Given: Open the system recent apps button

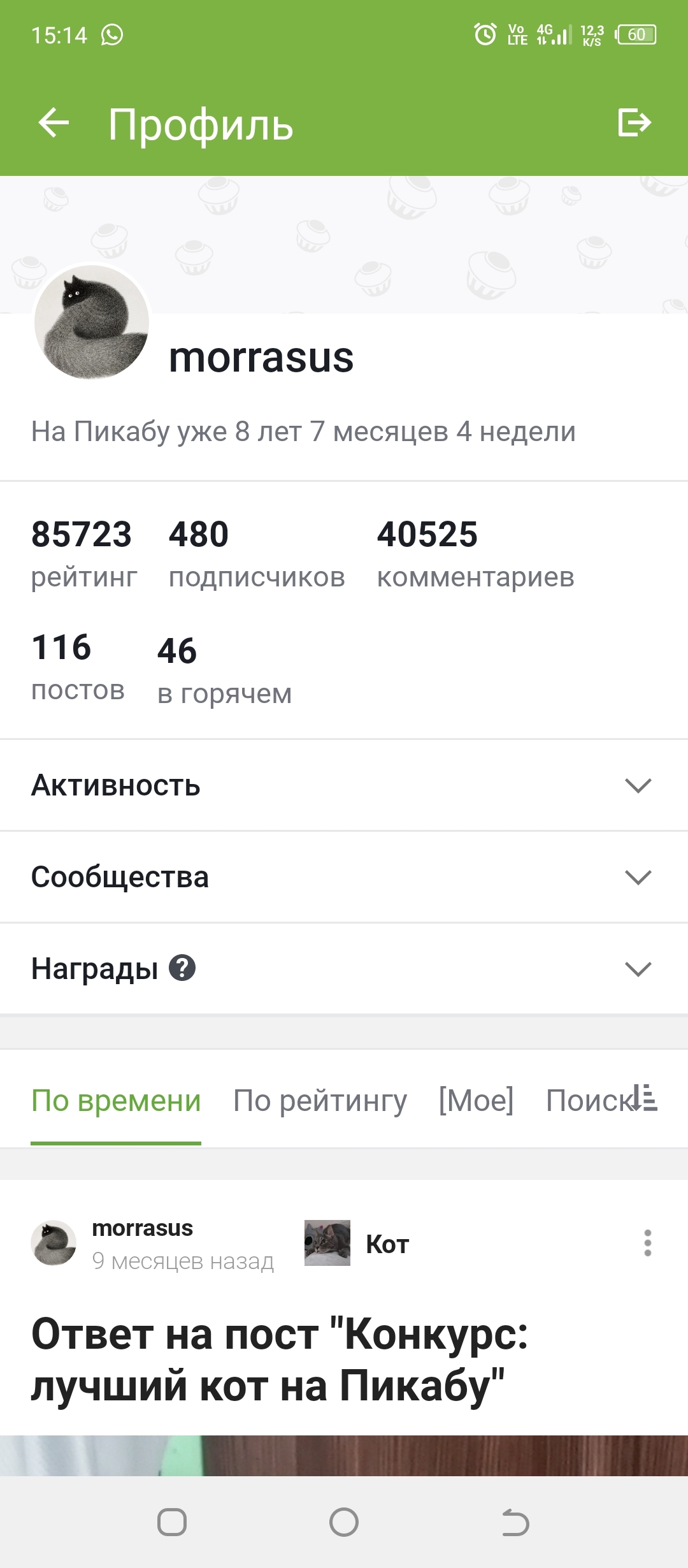Looking at the screenshot, I should 172,1523.
